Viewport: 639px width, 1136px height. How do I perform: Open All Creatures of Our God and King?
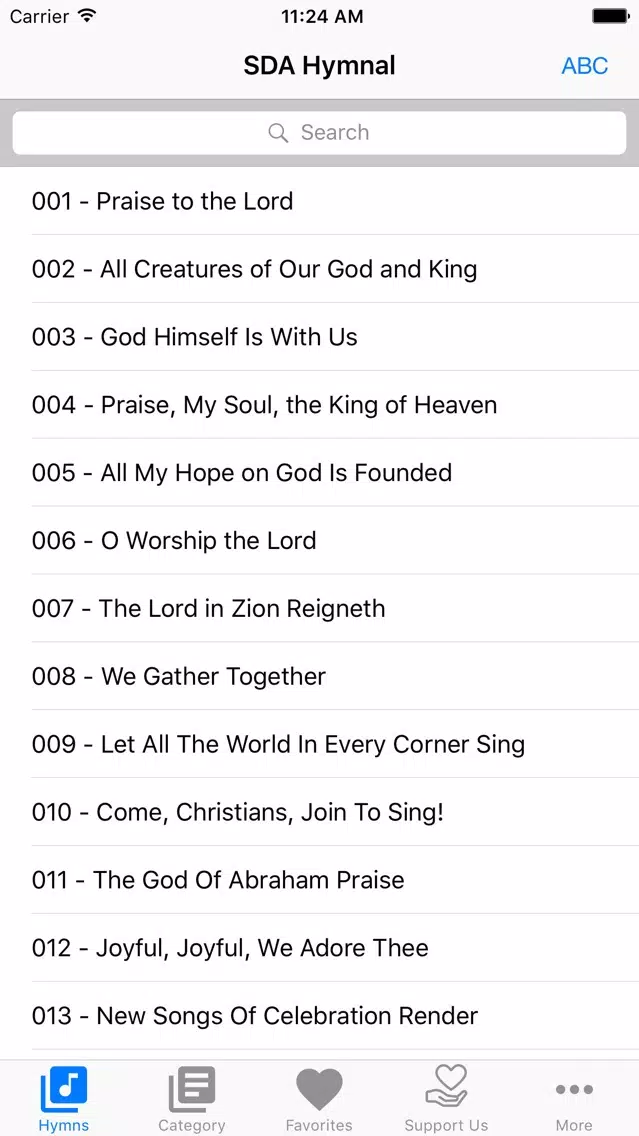coord(320,269)
